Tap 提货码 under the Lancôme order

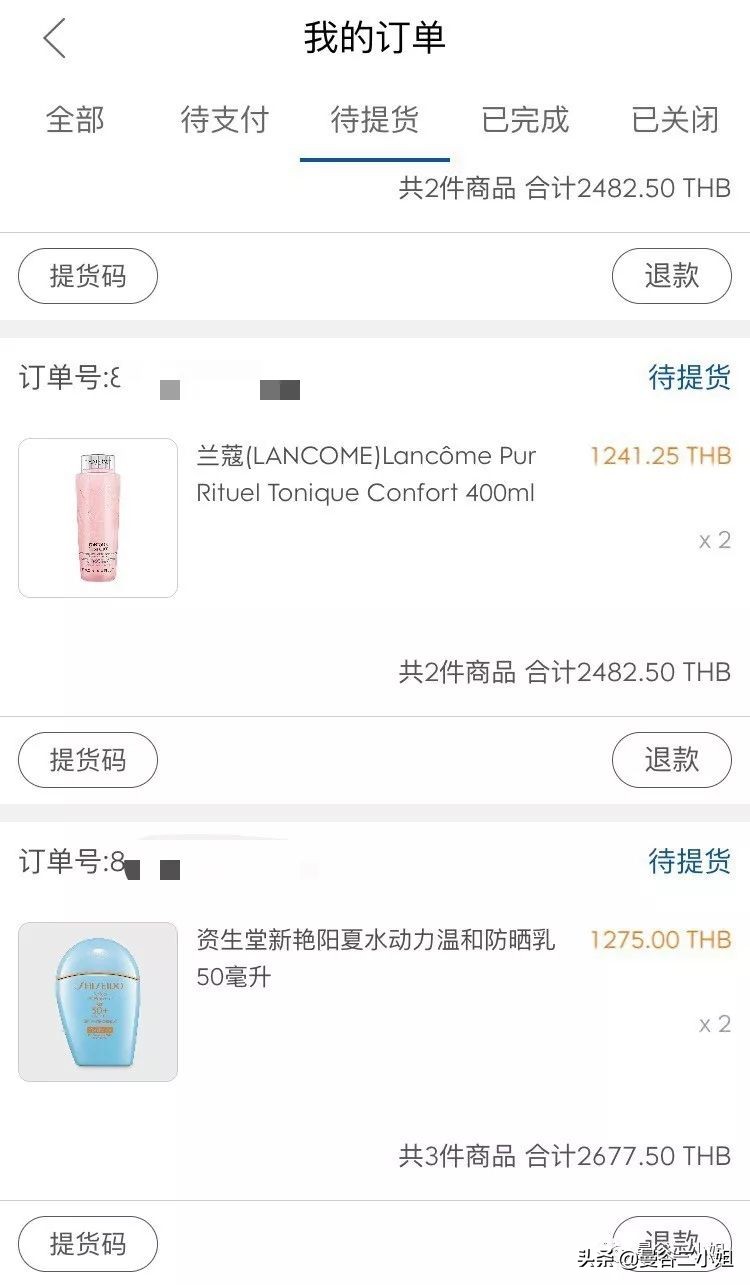[87, 759]
